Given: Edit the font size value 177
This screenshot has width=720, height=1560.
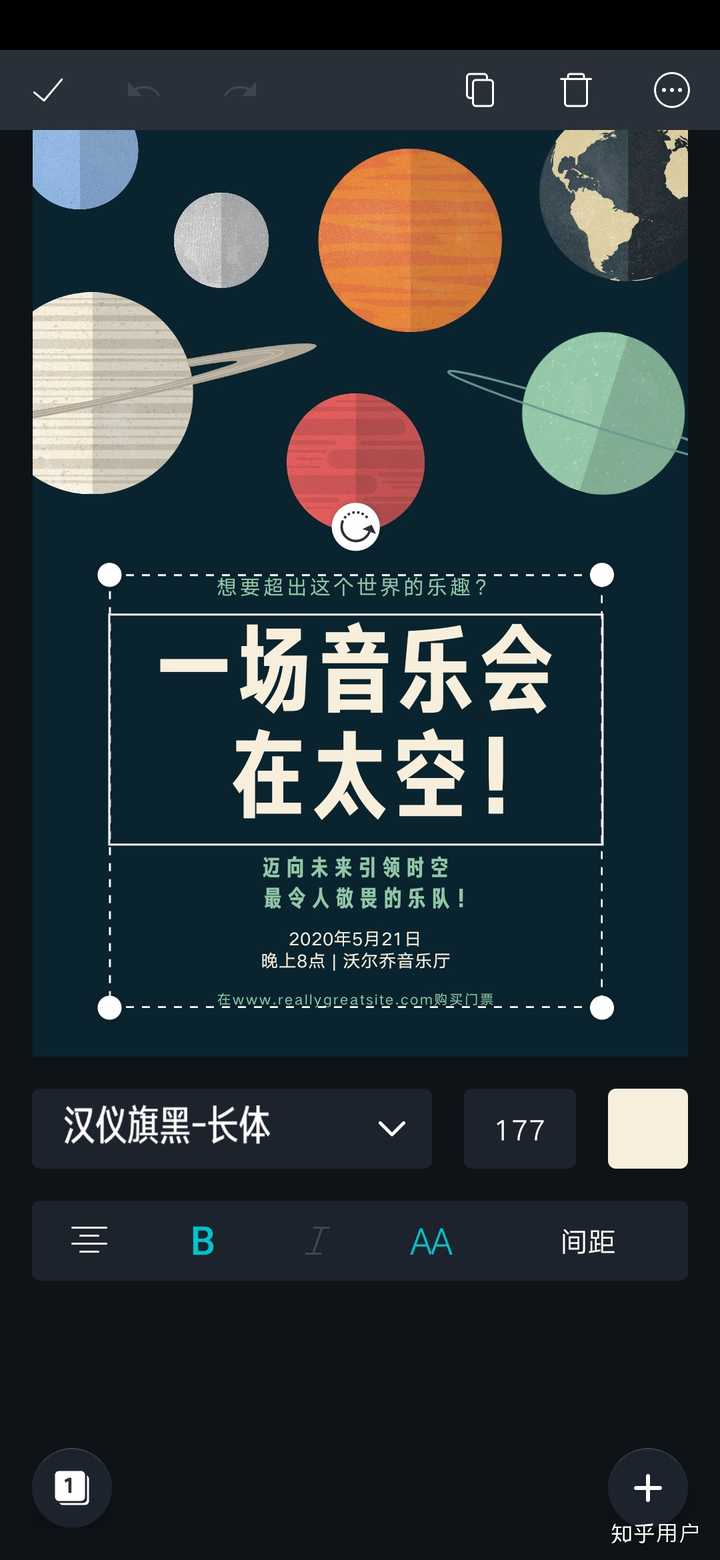Looking at the screenshot, I should coord(520,1129).
